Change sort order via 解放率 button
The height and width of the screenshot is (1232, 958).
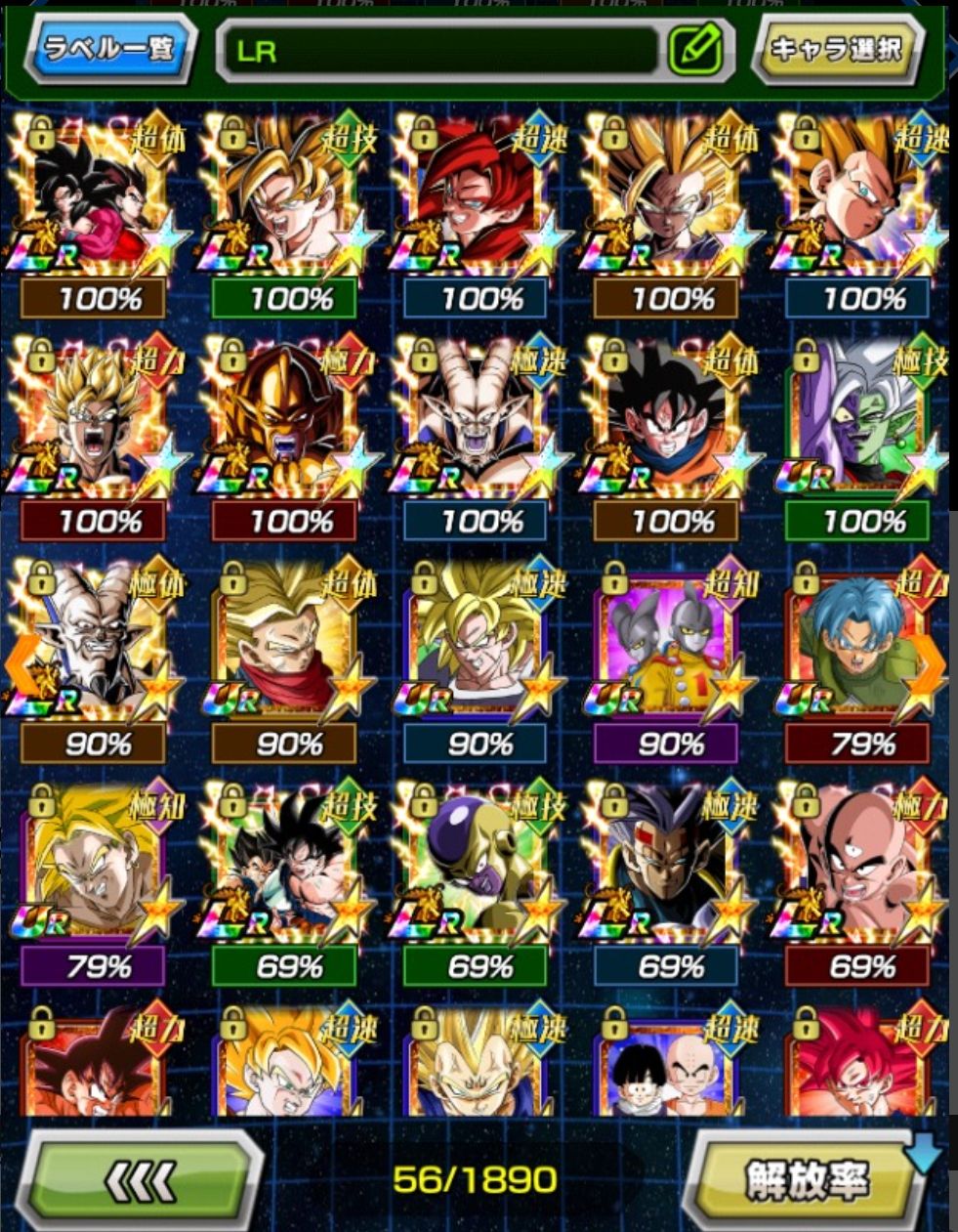click(807, 1180)
